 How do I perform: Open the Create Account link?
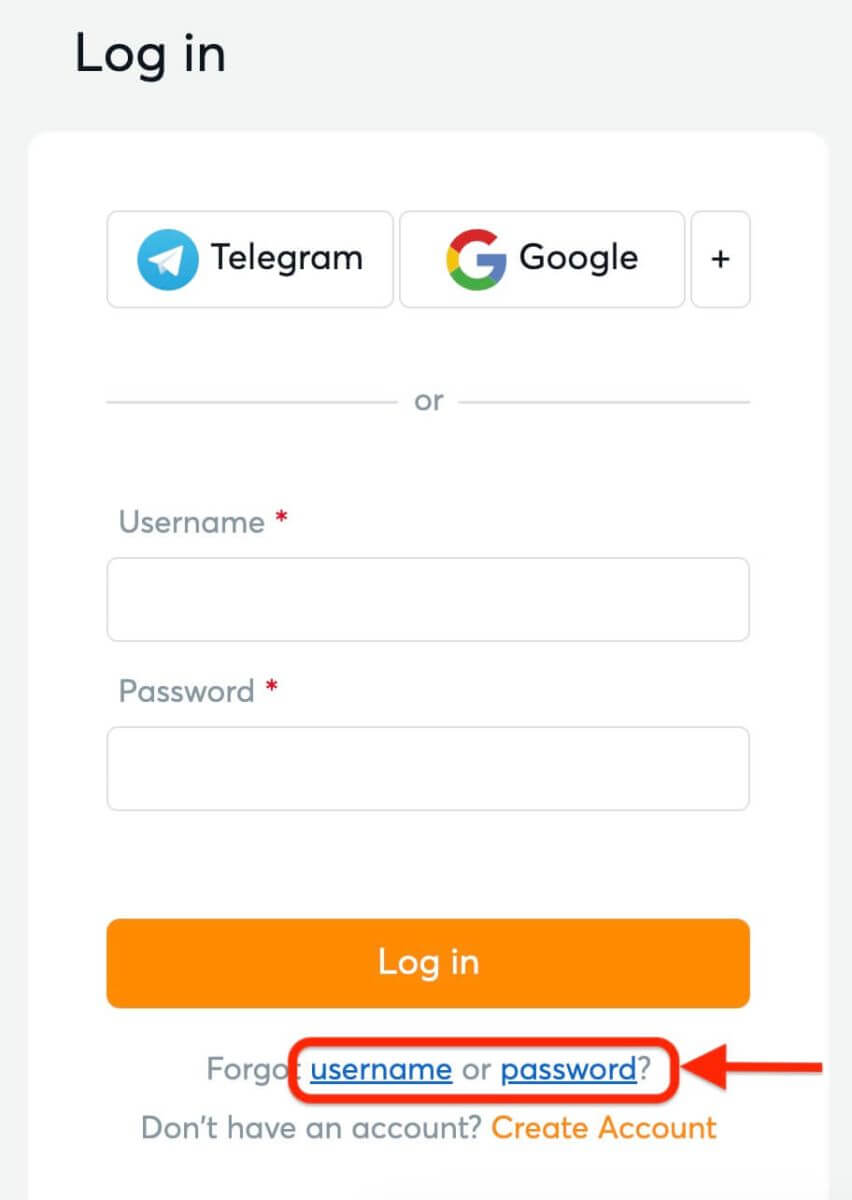[x=604, y=1128]
